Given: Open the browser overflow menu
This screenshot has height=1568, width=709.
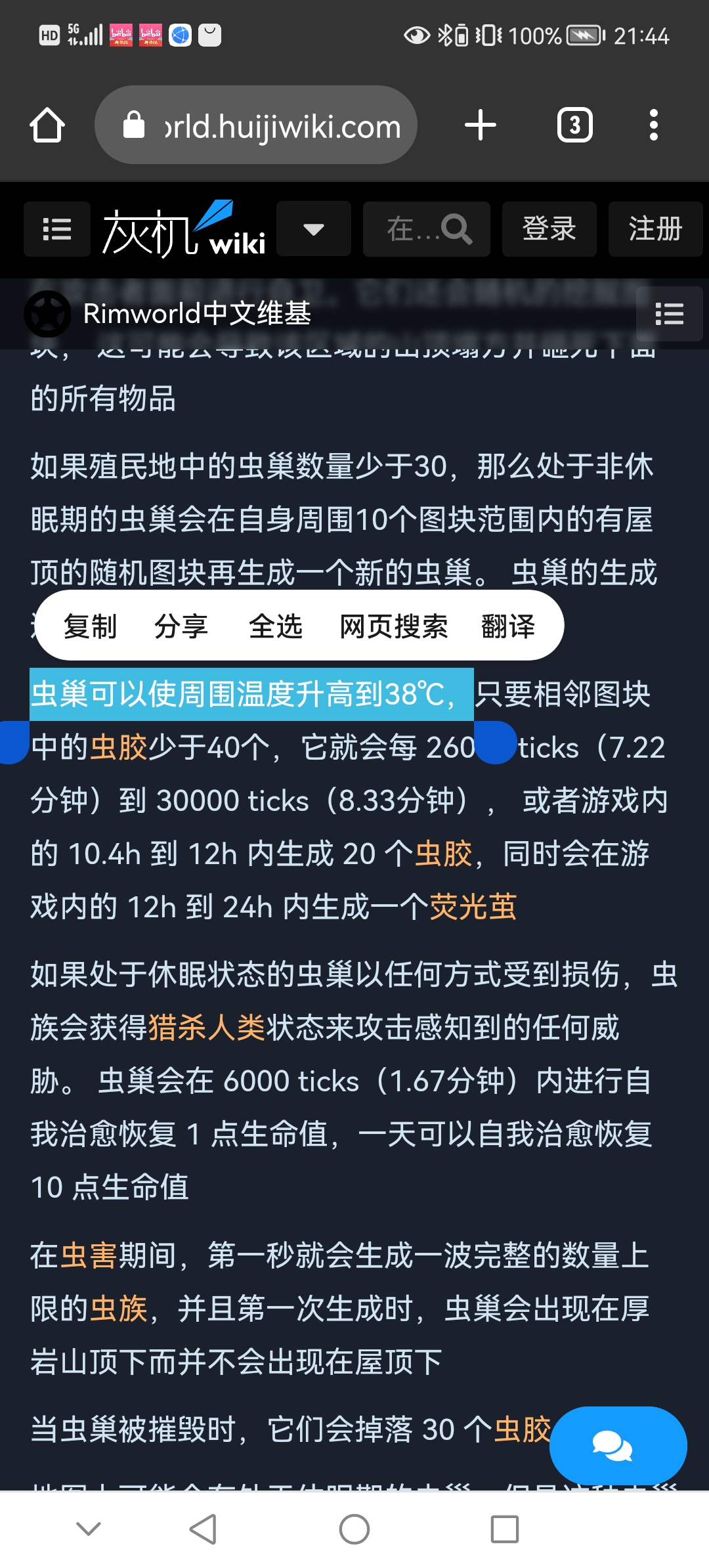Looking at the screenshot, I should pos(653,125).
